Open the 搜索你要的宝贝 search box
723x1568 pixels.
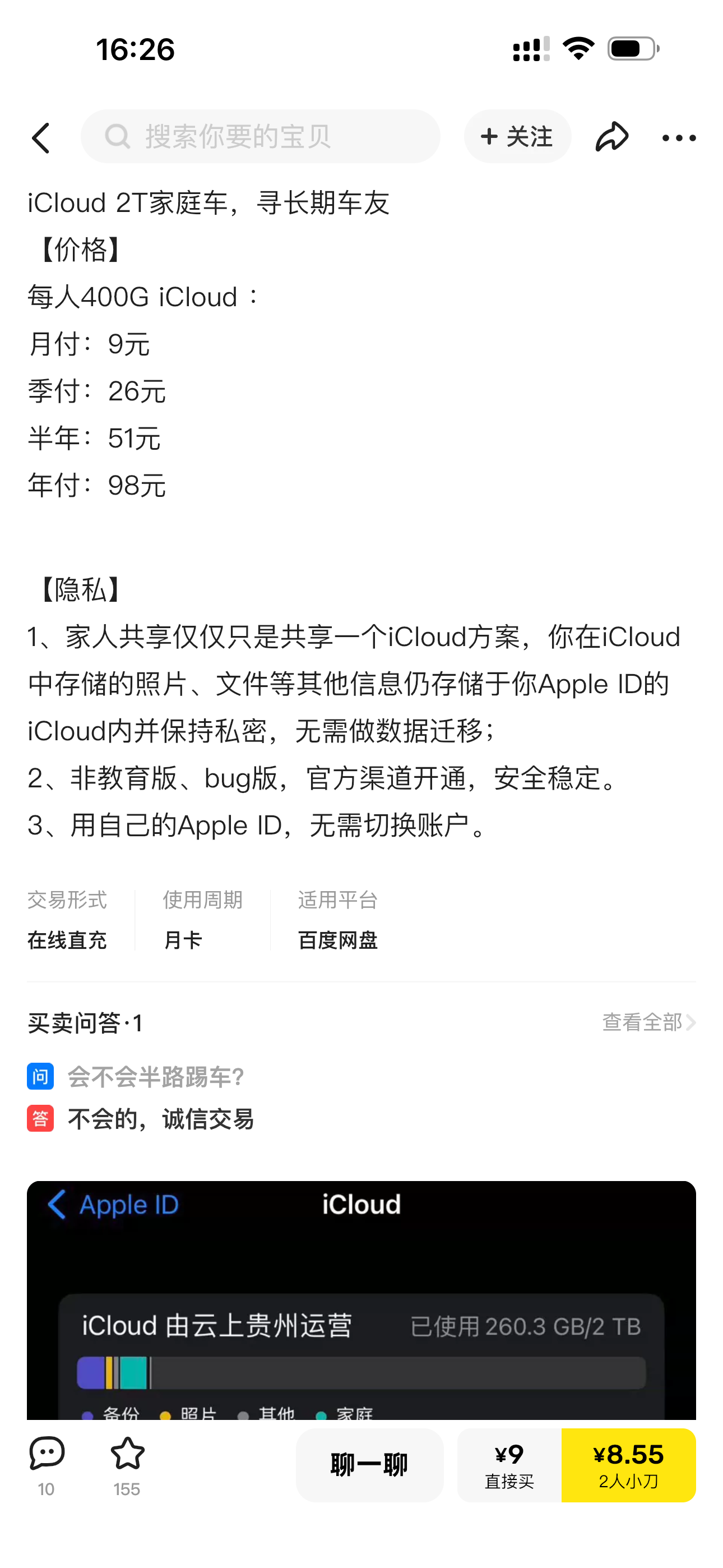(261, 136)
